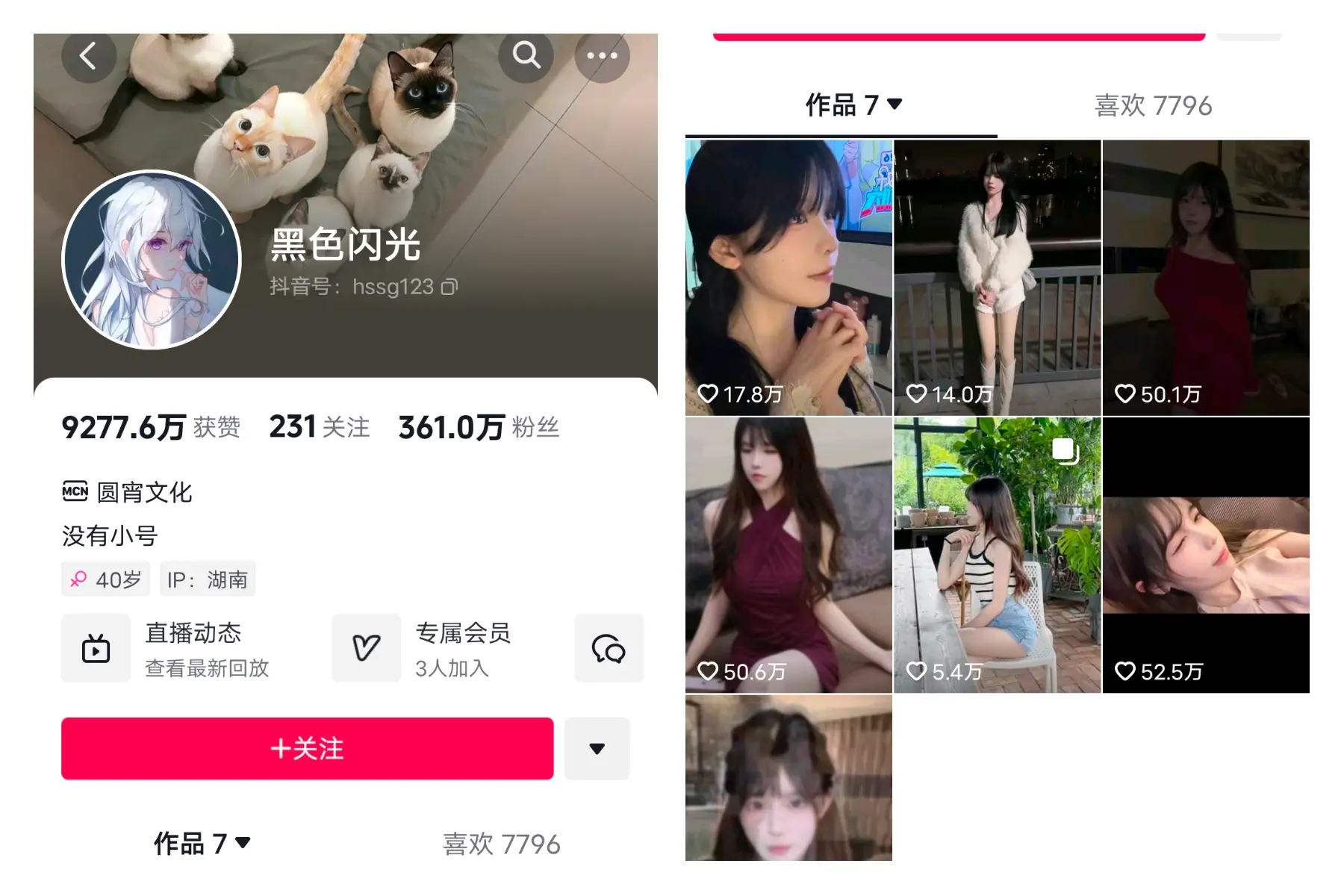Copy the Douyin ID hssg123

tap(449, 287)
